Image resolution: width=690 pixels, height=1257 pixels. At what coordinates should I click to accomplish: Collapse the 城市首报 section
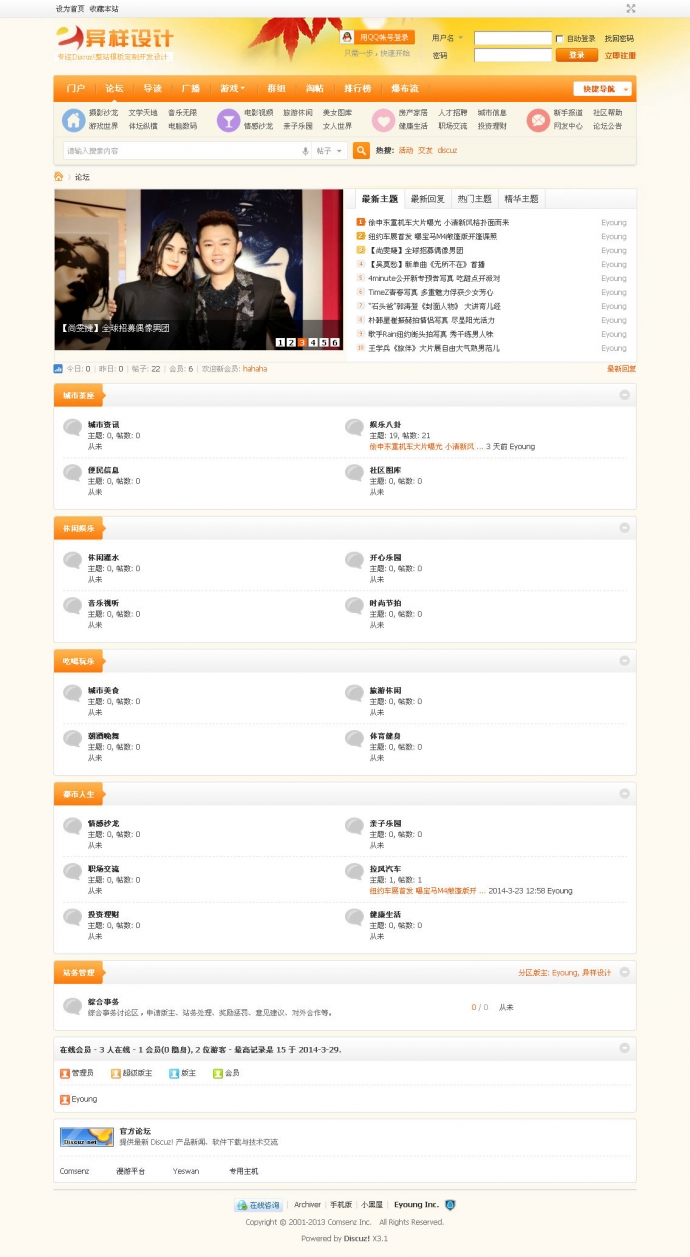tap(625, 395)
